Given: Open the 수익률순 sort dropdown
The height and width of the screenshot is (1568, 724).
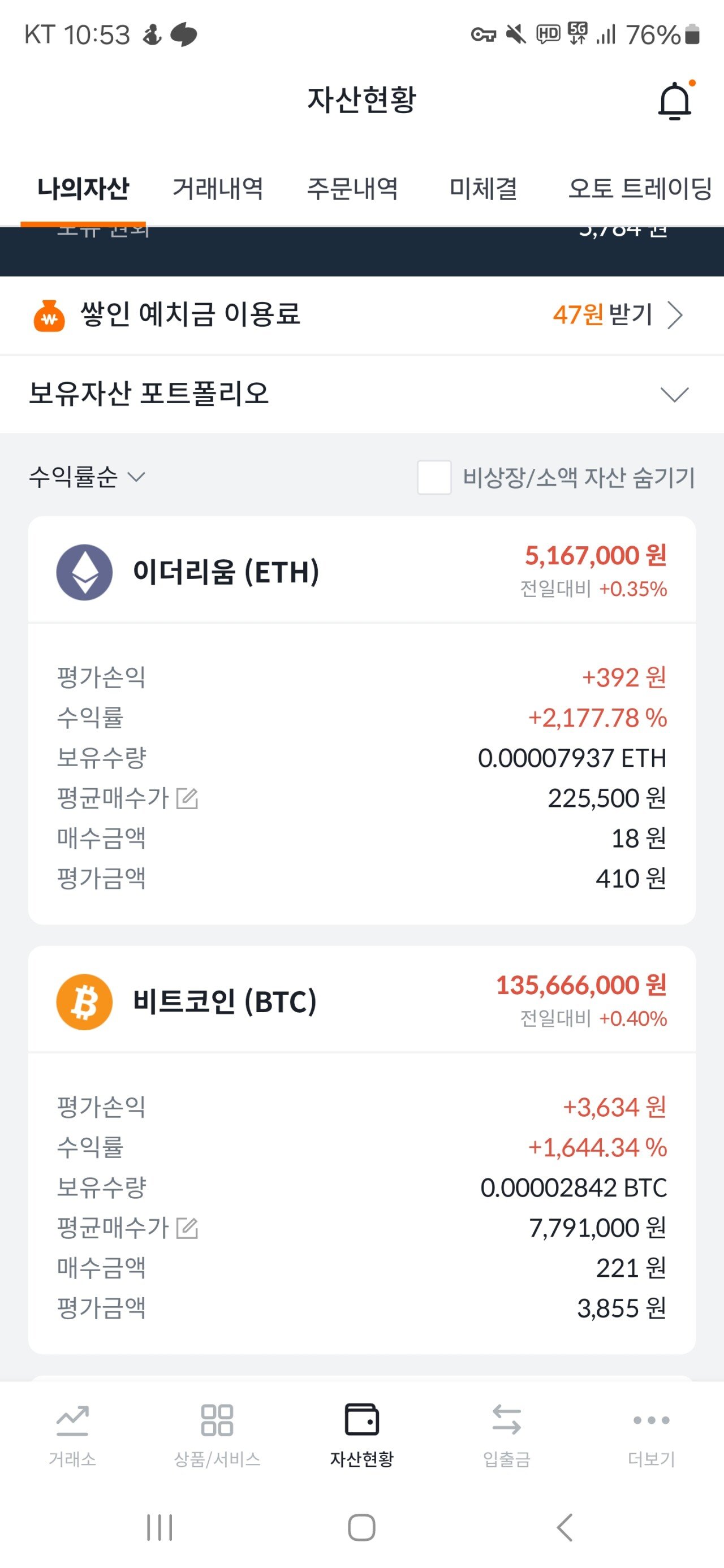Looking at the screenshot, I should (x=87, y=477).
